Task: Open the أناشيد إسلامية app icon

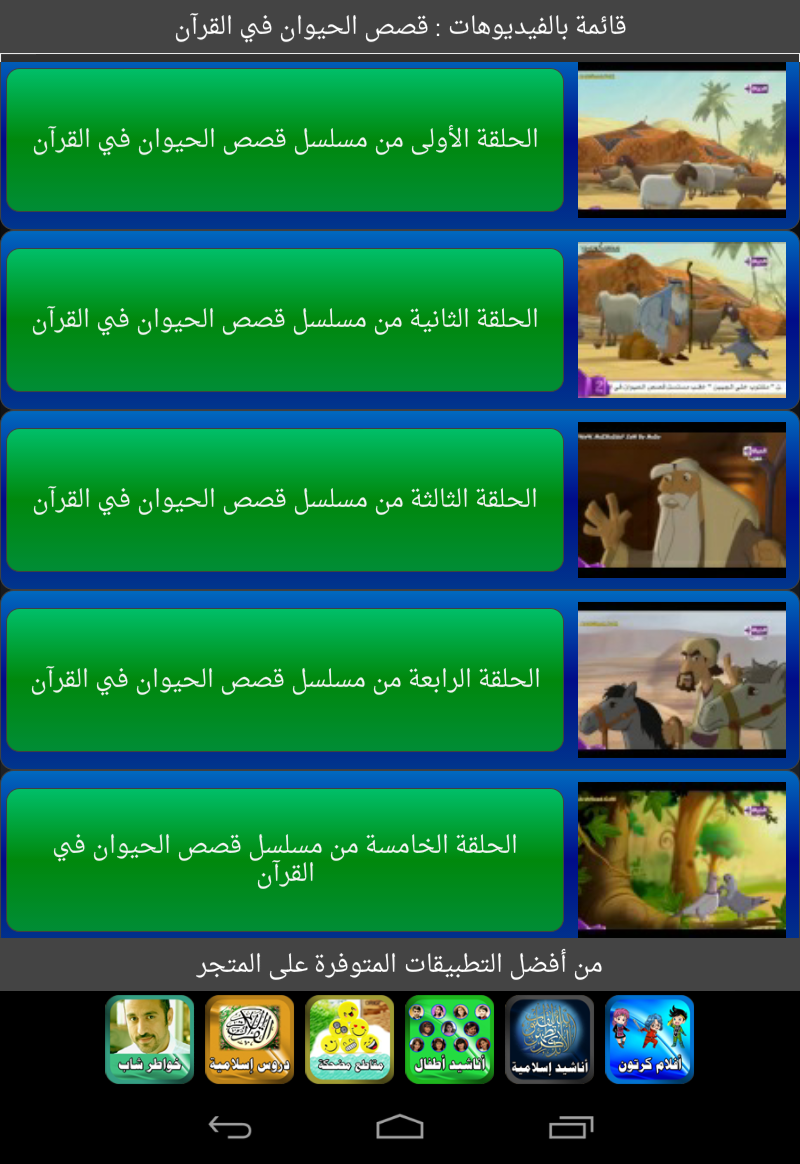Action: pyautogui.click(x=550, y=1039)
